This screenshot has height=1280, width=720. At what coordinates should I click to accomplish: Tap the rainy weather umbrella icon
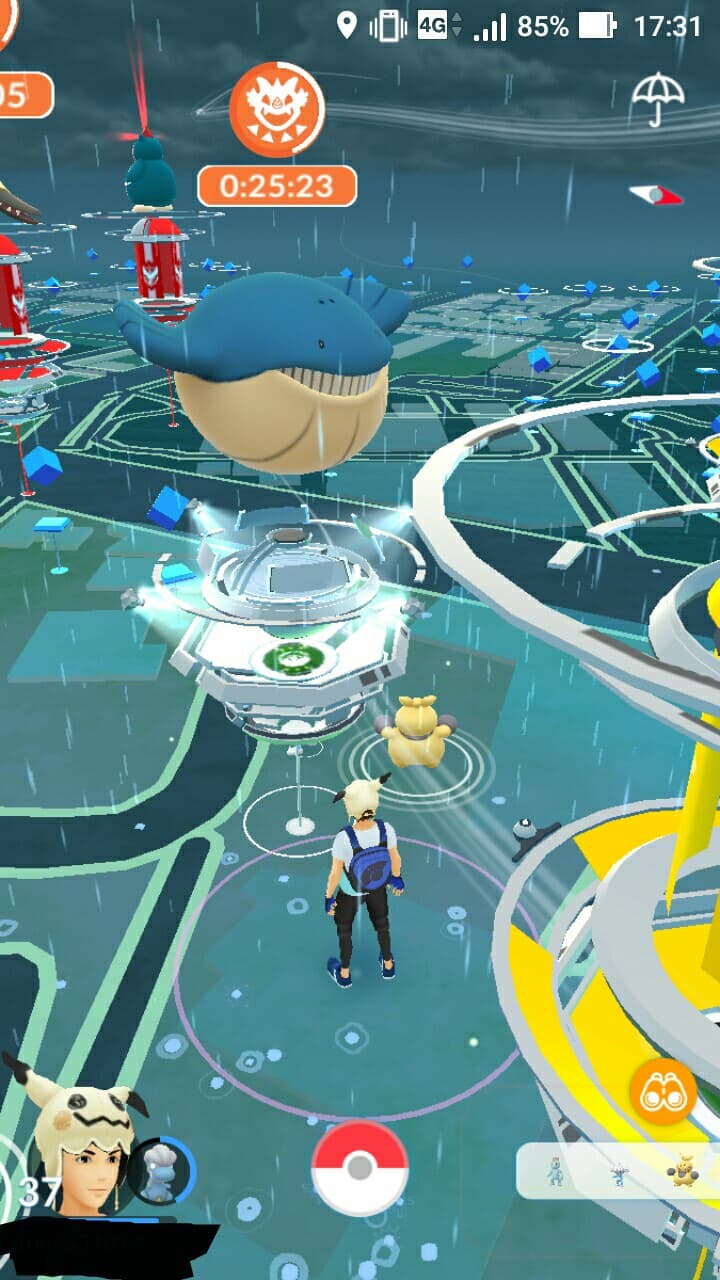[x=658, y=97]
